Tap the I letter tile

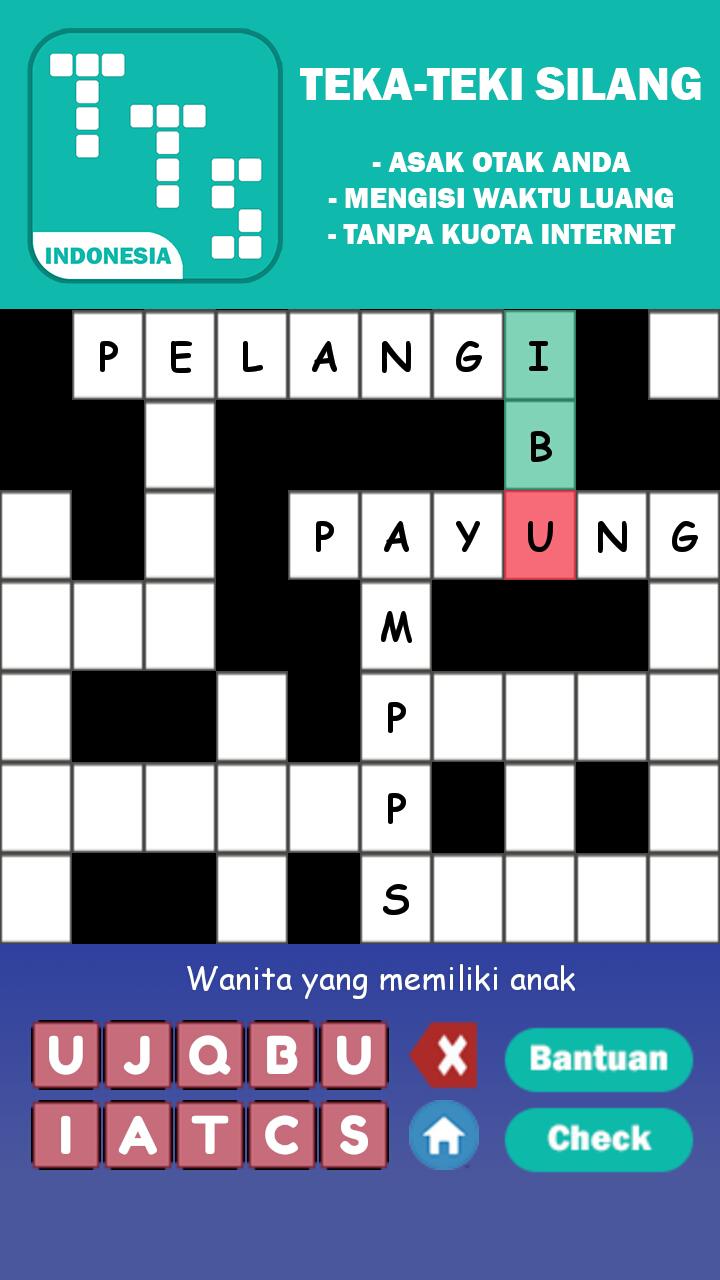tap(66, 1135)
